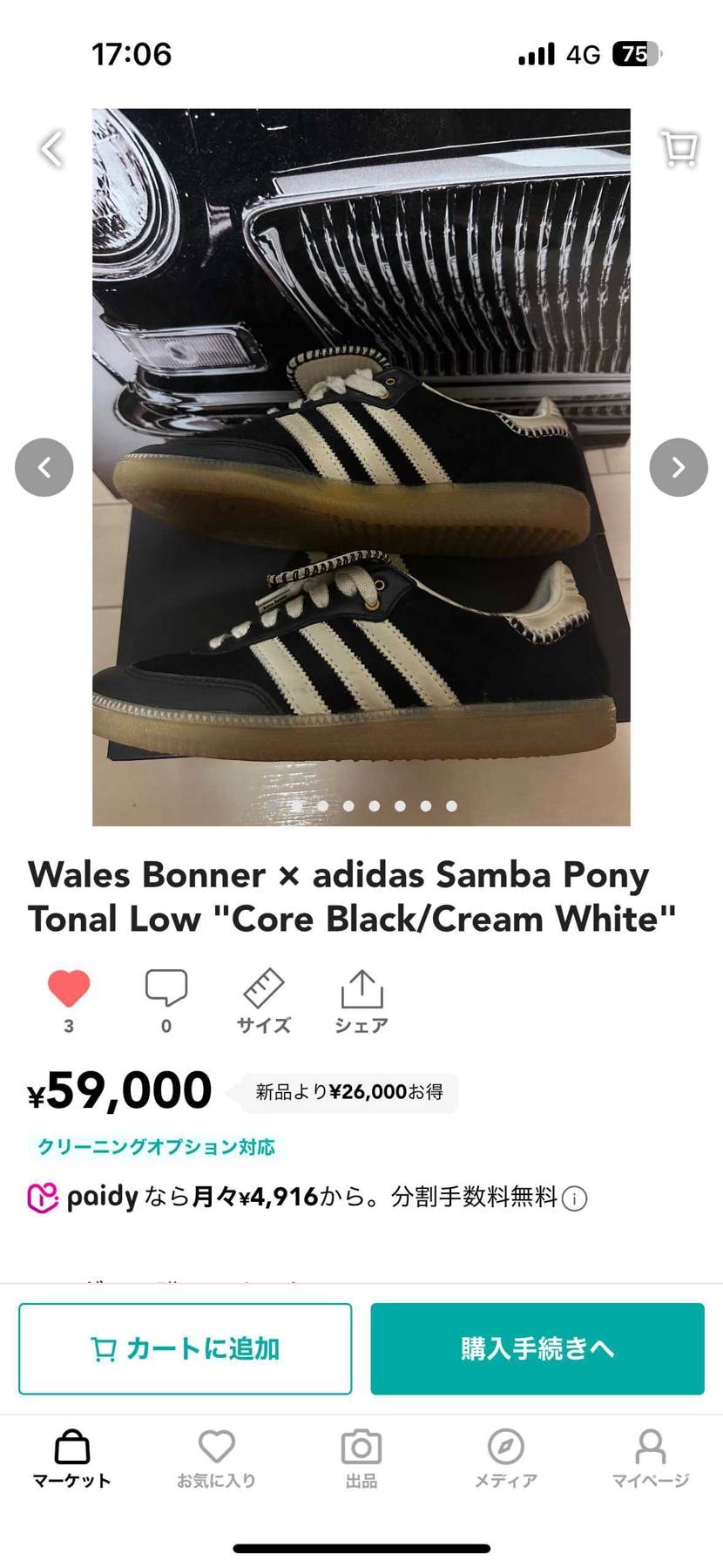The image size is (723, 1568).
Task: Open the サイズ size guide
Action: click(263, 1000)
